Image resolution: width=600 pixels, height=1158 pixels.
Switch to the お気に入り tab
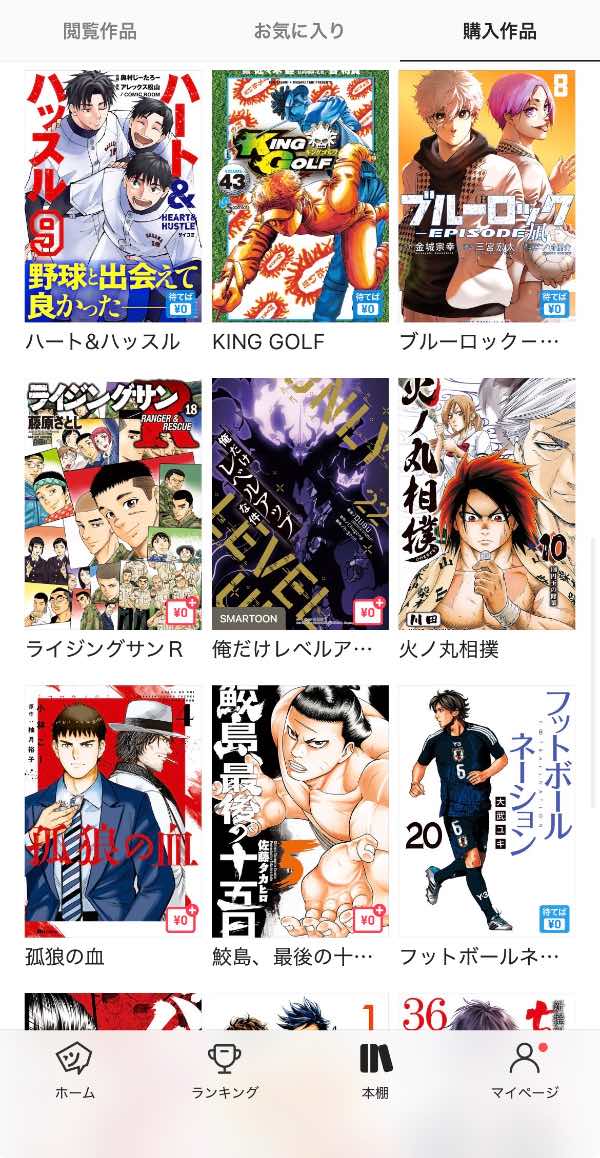(x=299, y=31)
